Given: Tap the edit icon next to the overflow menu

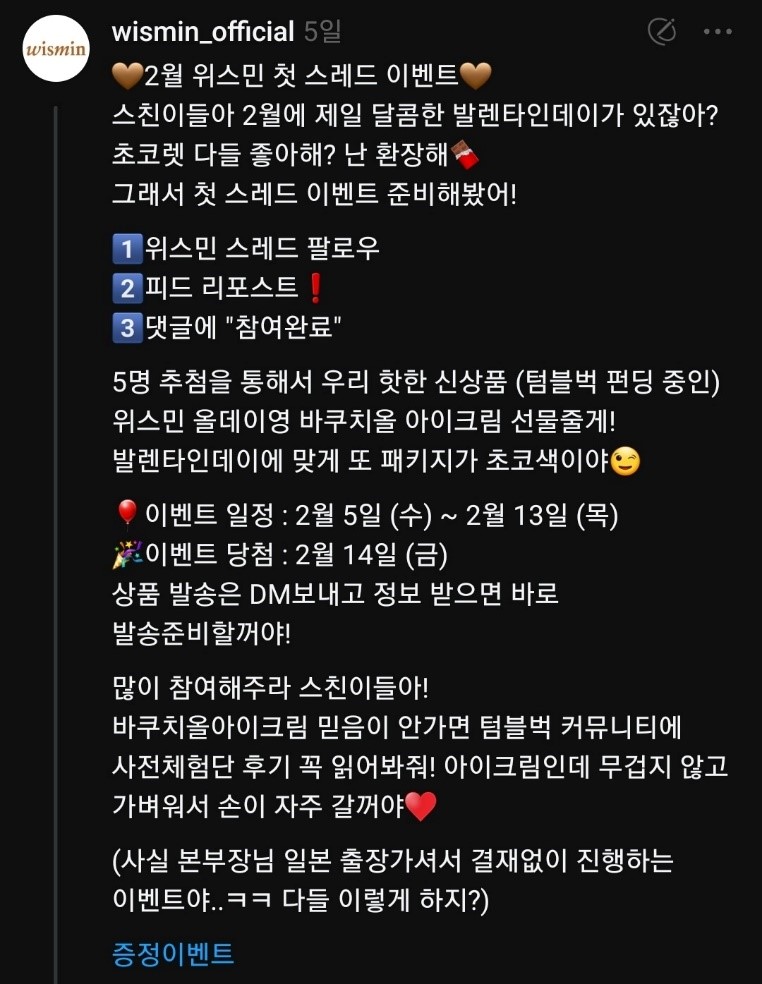Looking at the screenshot, I should [661, 32].
